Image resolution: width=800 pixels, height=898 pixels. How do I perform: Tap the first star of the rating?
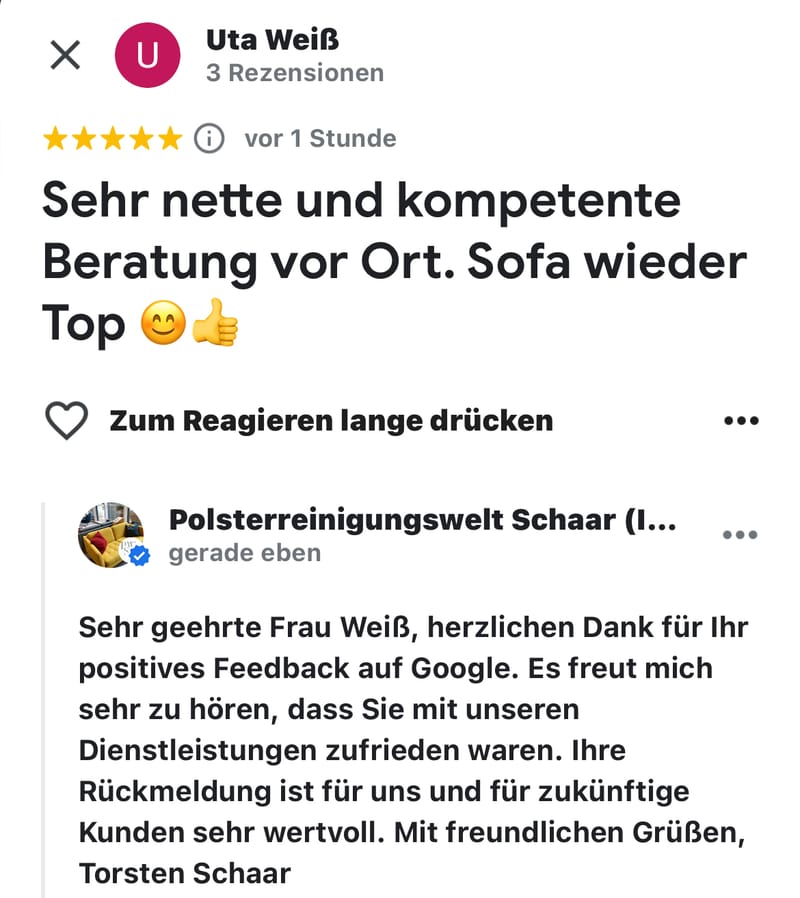point(55,139)
